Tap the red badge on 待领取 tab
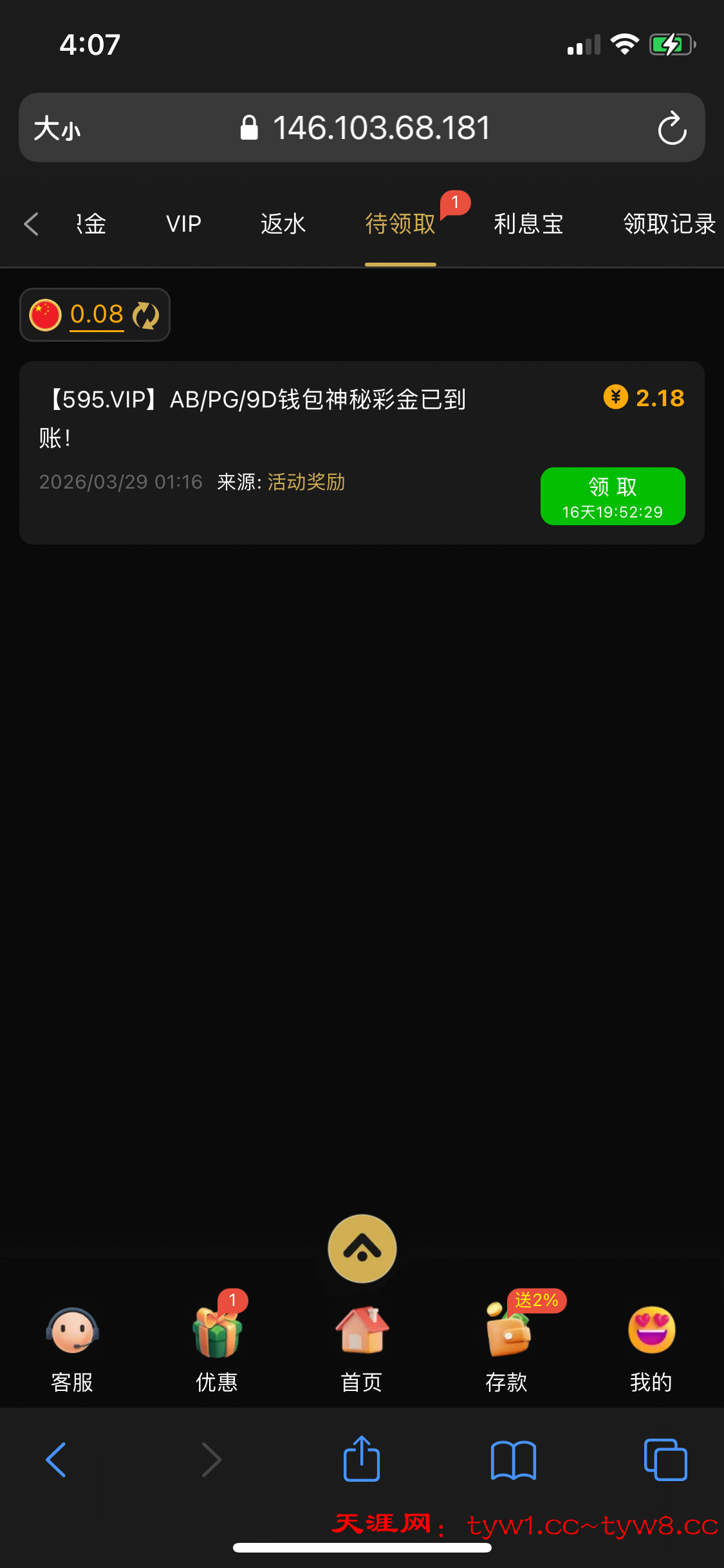Screen dimensions: 724x1568 click(456, 205)
